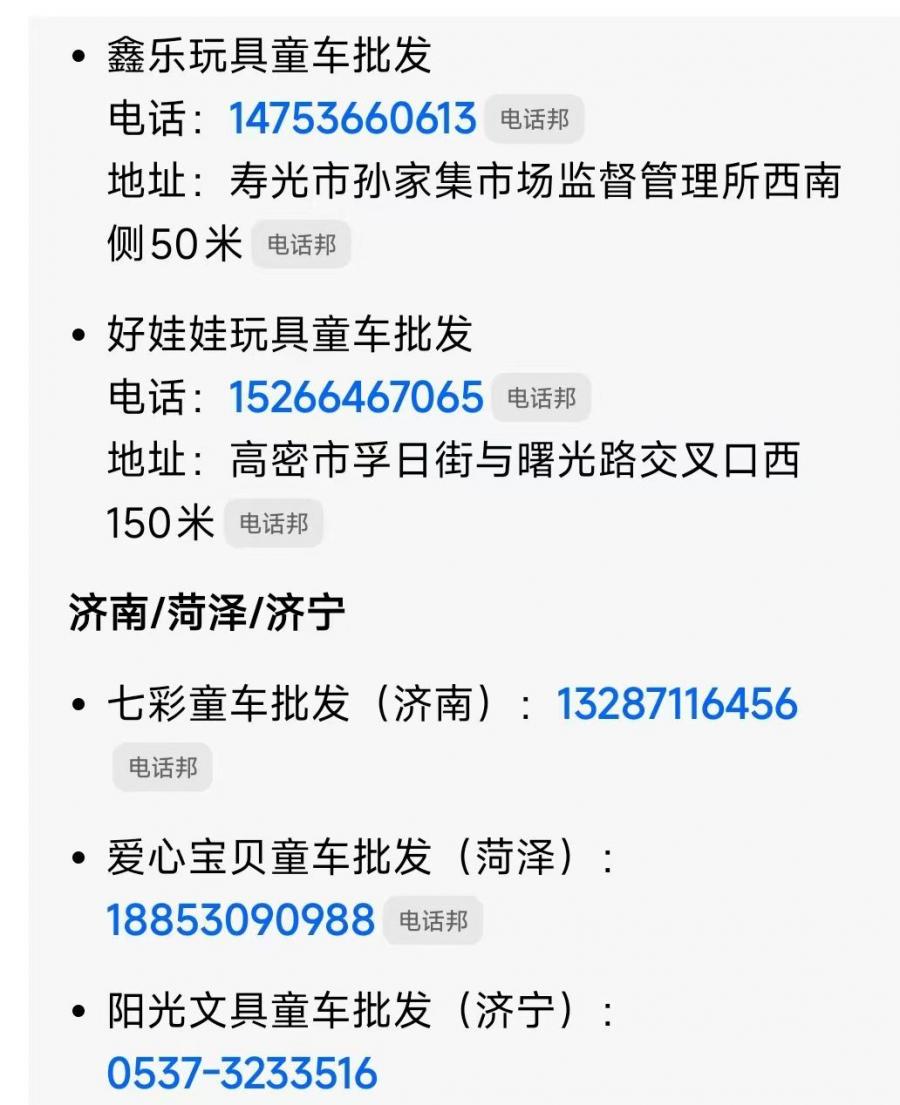Image resolution: width=900 pixels, height=1105 pixels.
Task: Call 鑫乐玩具 number 14753660613
Action: point(352,119)
